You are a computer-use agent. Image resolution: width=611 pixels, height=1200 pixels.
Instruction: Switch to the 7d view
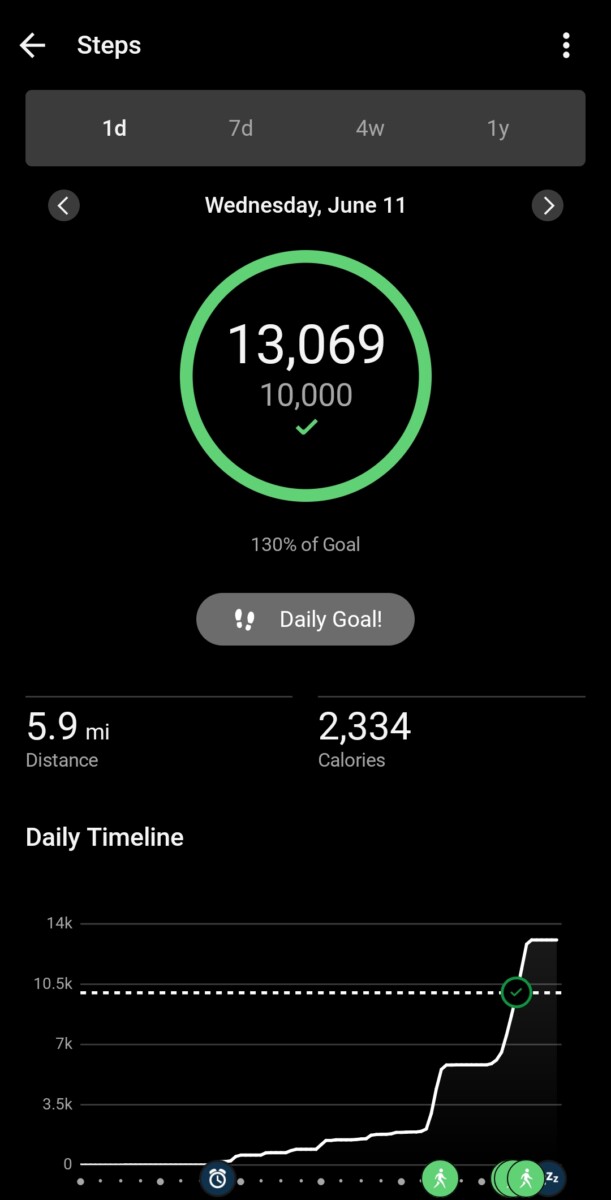[241, 129]
